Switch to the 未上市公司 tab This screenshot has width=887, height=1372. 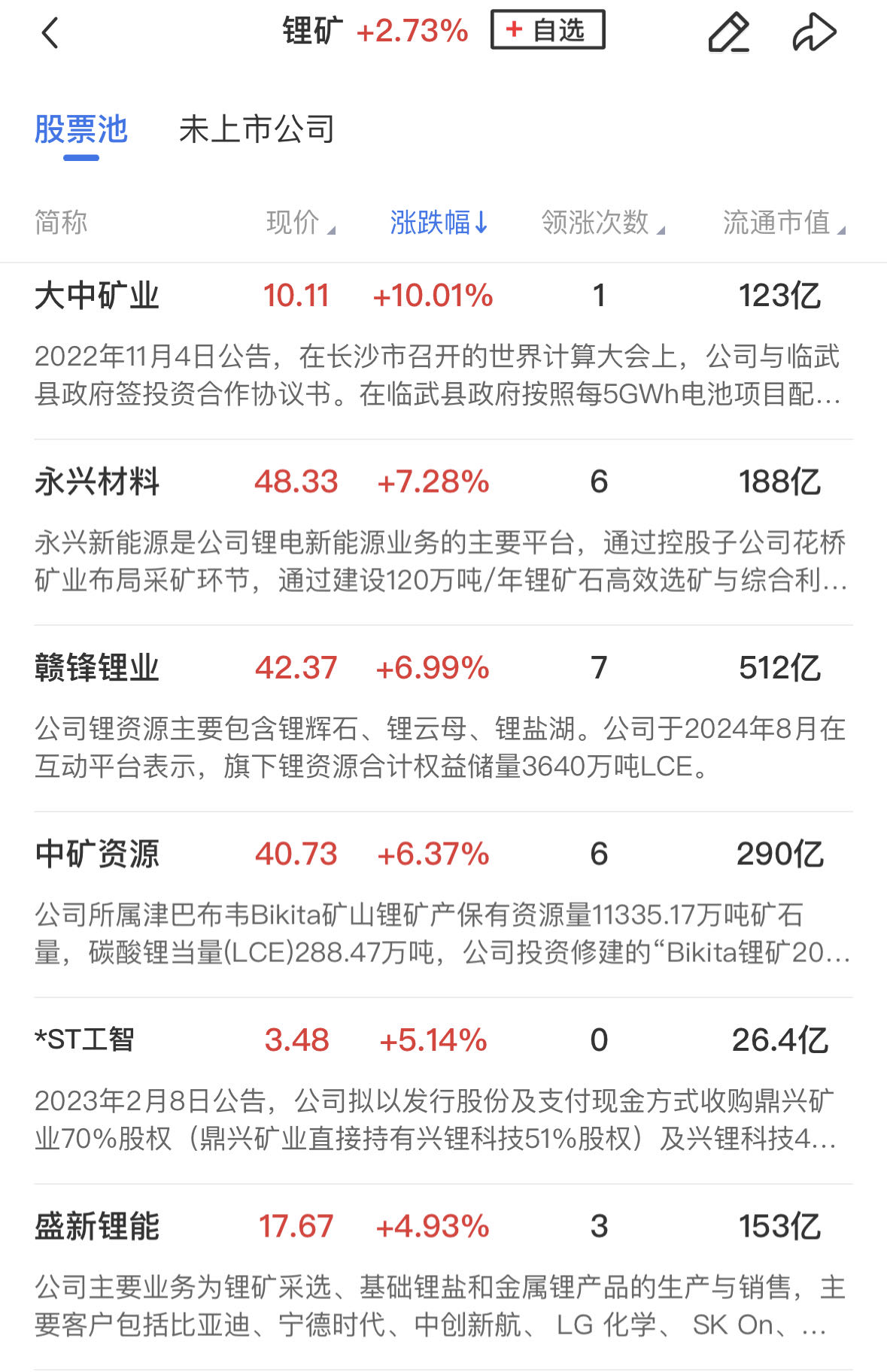click(257, 129)
